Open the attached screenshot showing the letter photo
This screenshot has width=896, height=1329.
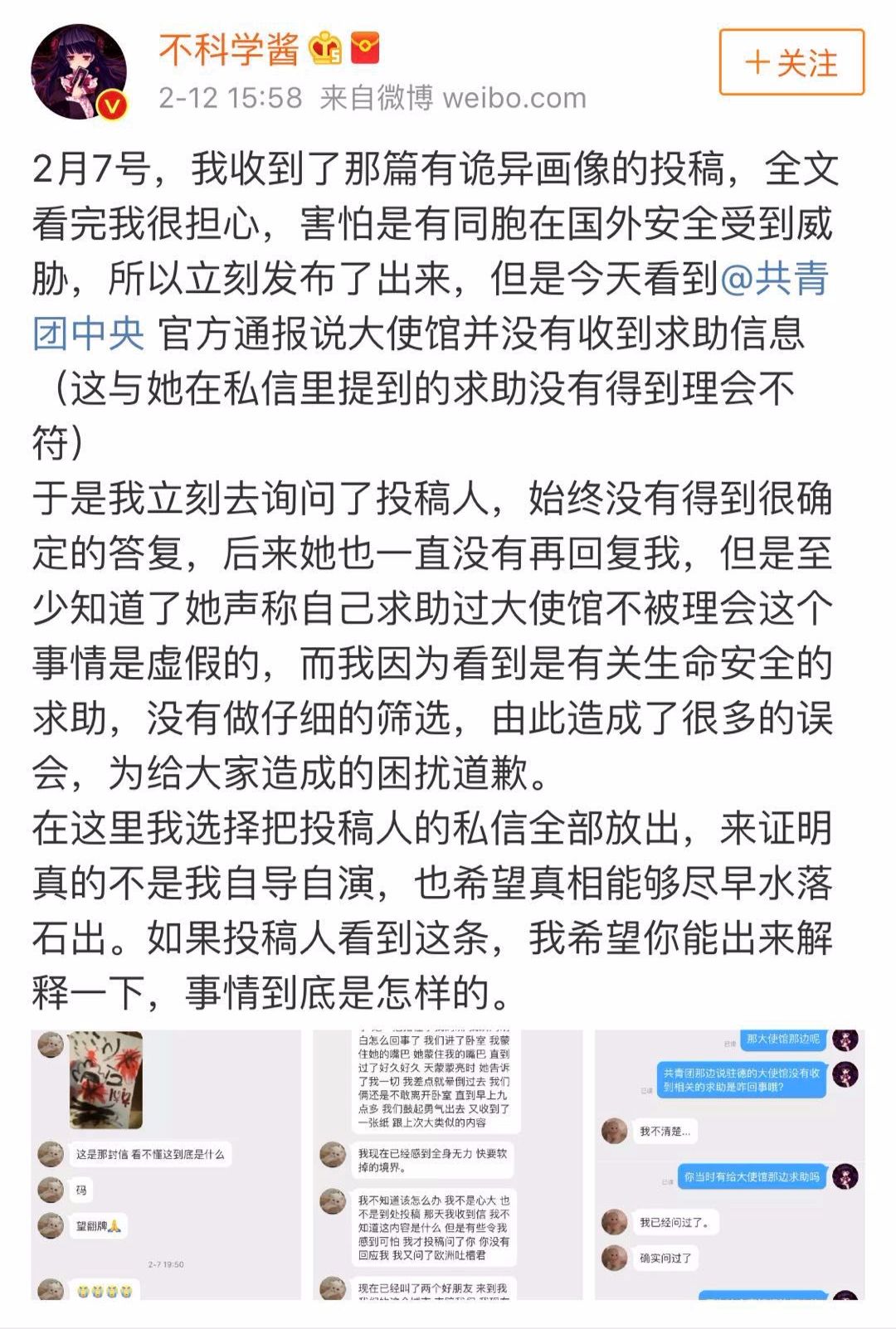pos(166,1164)
